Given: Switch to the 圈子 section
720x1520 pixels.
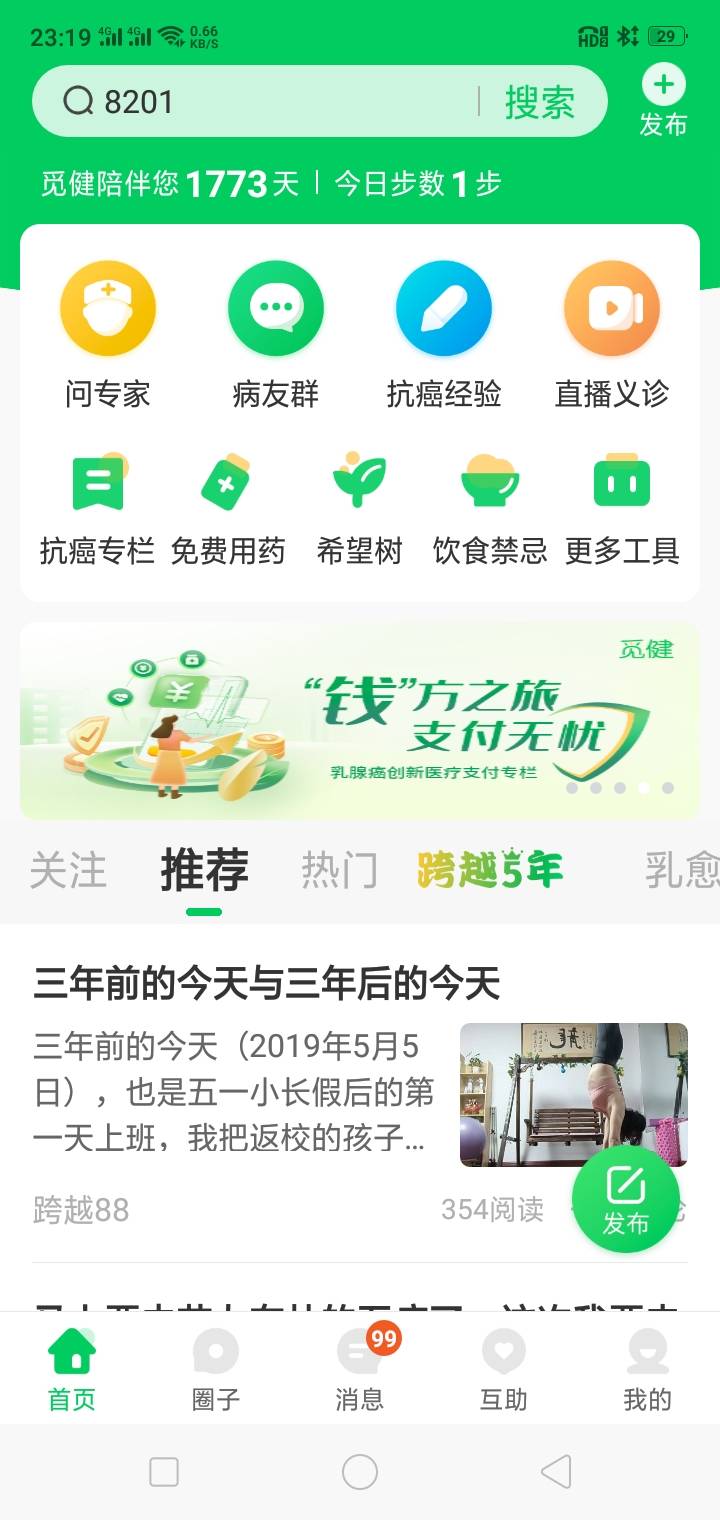Looking at the screenshot, I should tap(216, 1365).
